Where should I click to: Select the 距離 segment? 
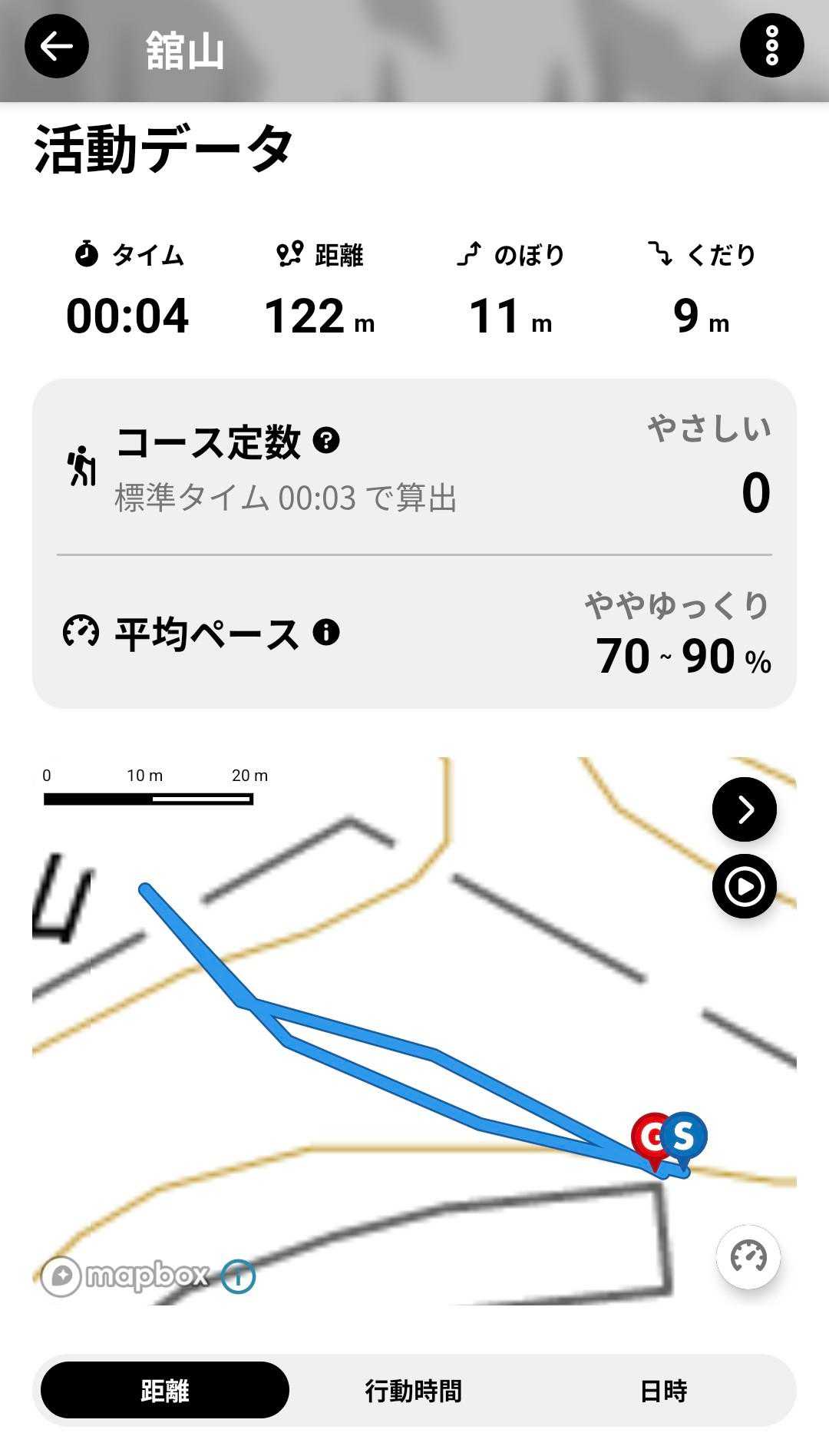pyautogui.click(x=165, y=1391)
